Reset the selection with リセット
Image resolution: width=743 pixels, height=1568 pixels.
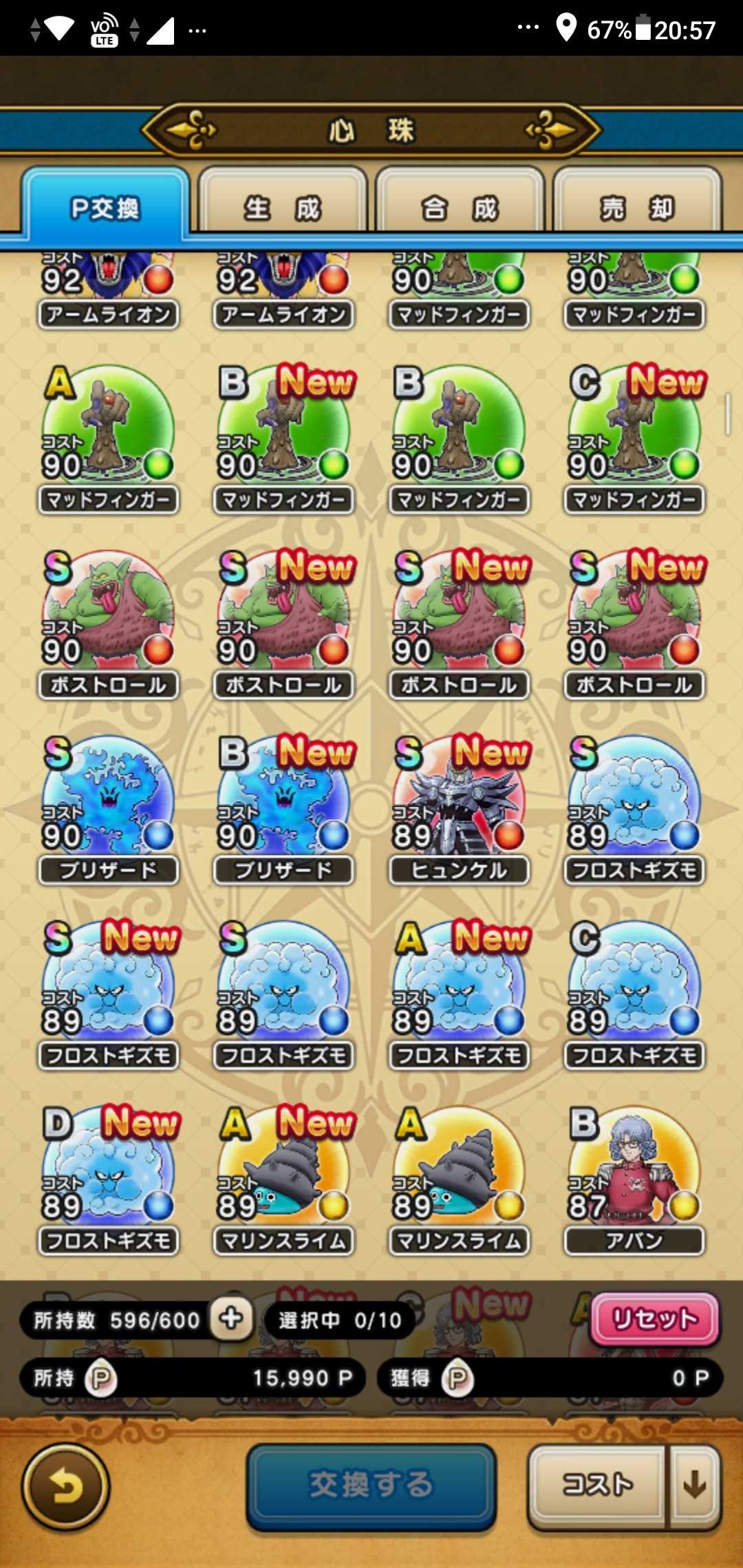654,1318
